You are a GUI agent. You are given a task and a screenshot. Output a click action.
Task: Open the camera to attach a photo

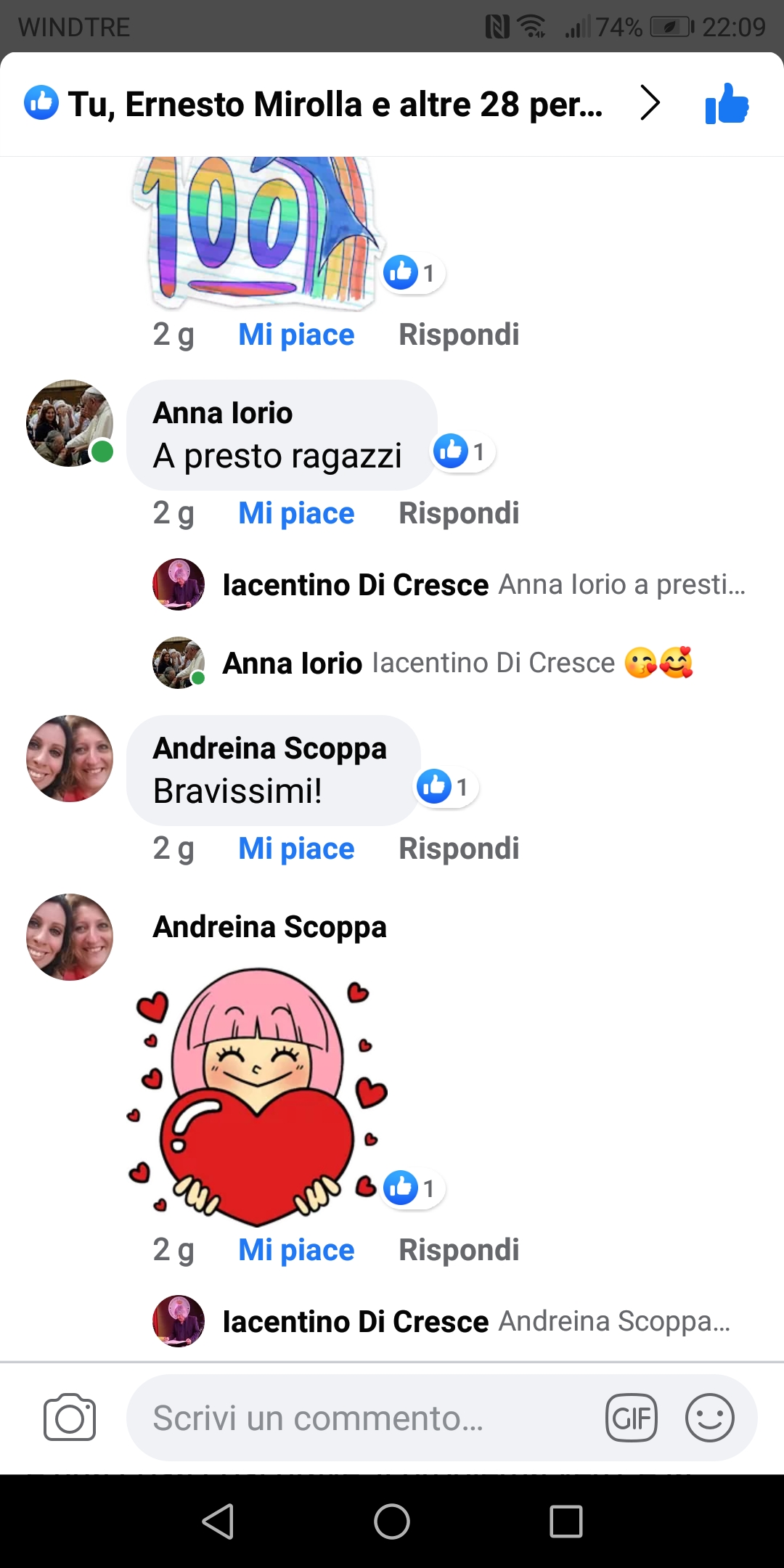click(x=70, y=1417)
